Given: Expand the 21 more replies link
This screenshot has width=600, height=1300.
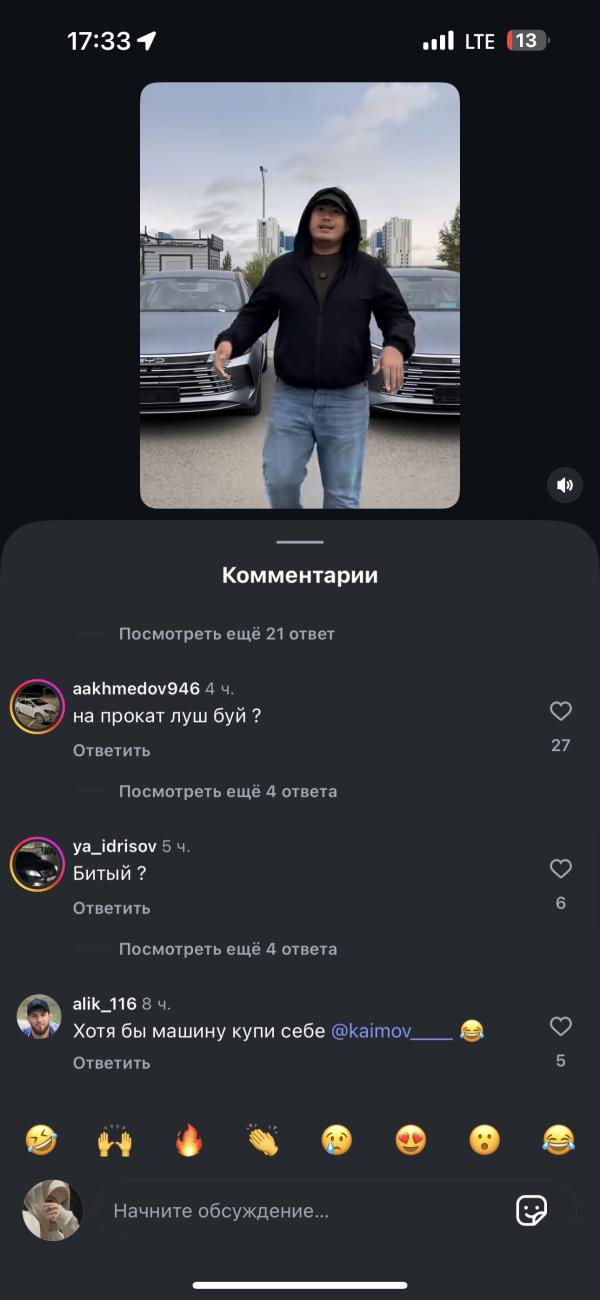Looking at the screenshot, I should click(x=226, y=634).
